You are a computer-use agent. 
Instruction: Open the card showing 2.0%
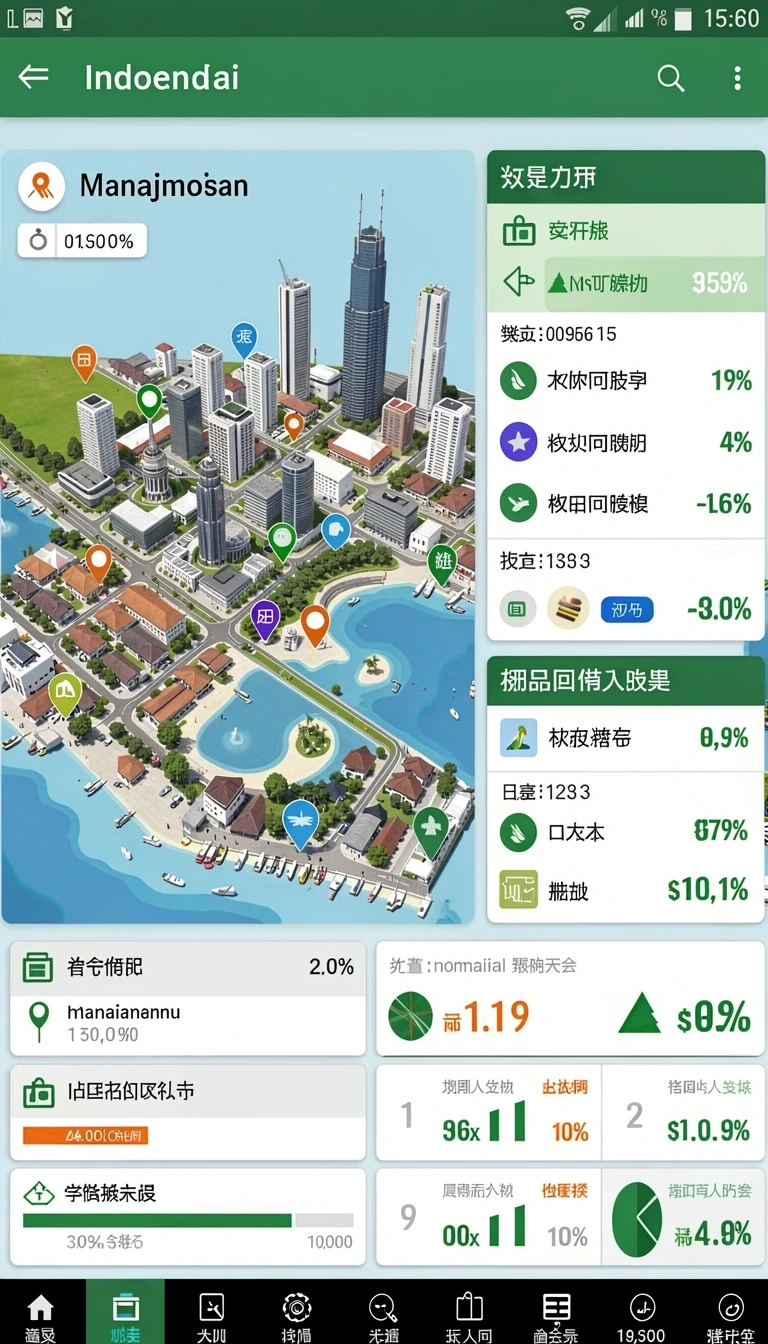click(188, 967)
